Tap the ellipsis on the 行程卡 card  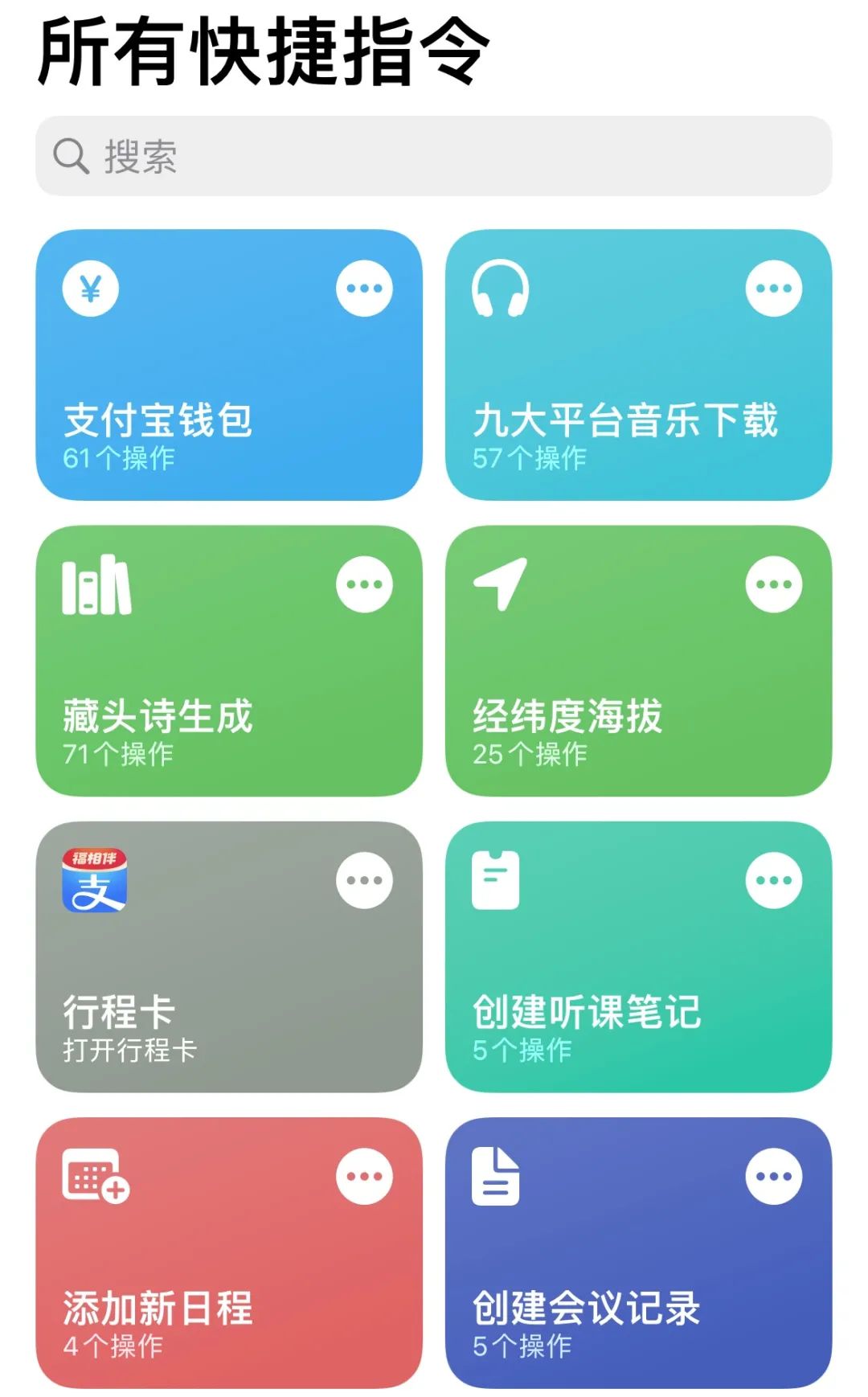[364, 880]
